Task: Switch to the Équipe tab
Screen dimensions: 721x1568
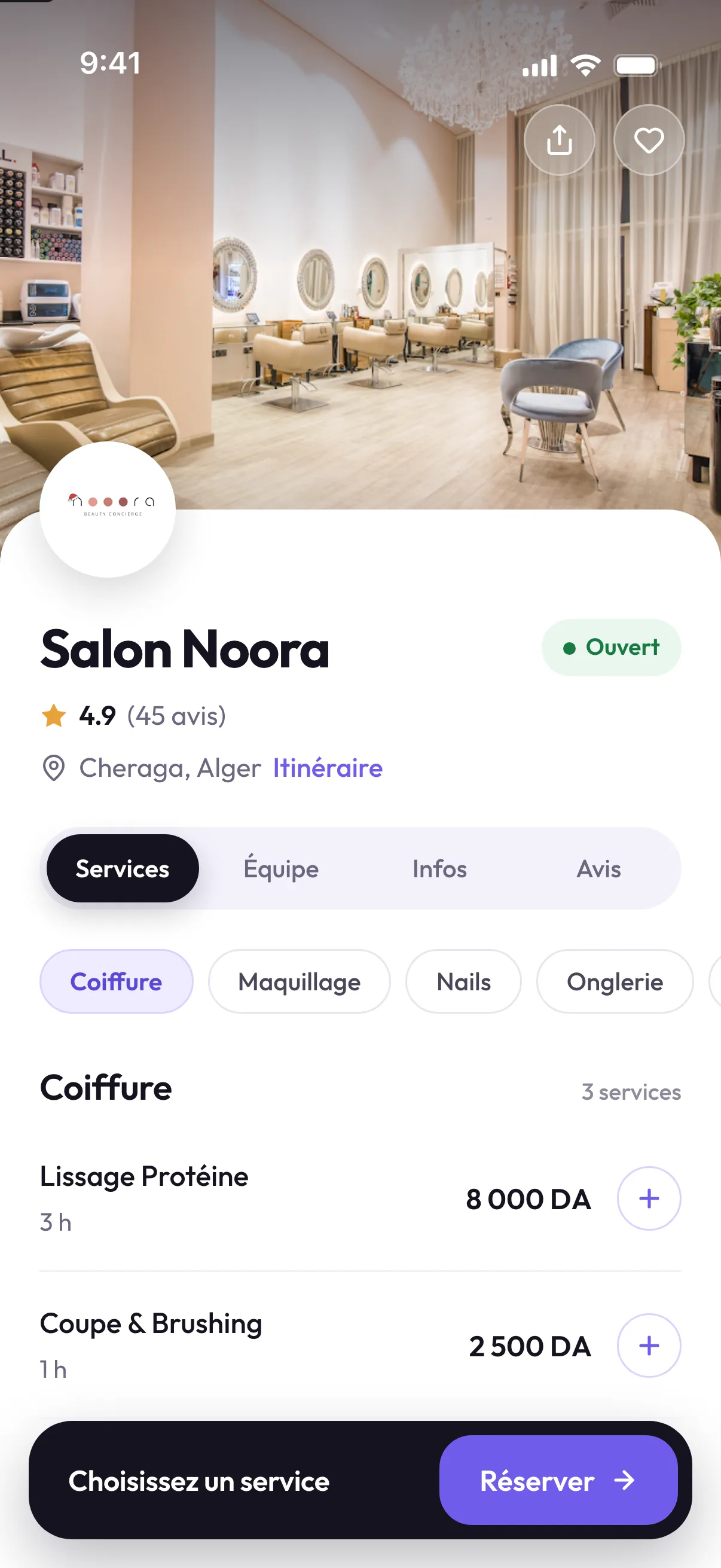Action: (281, 868)
